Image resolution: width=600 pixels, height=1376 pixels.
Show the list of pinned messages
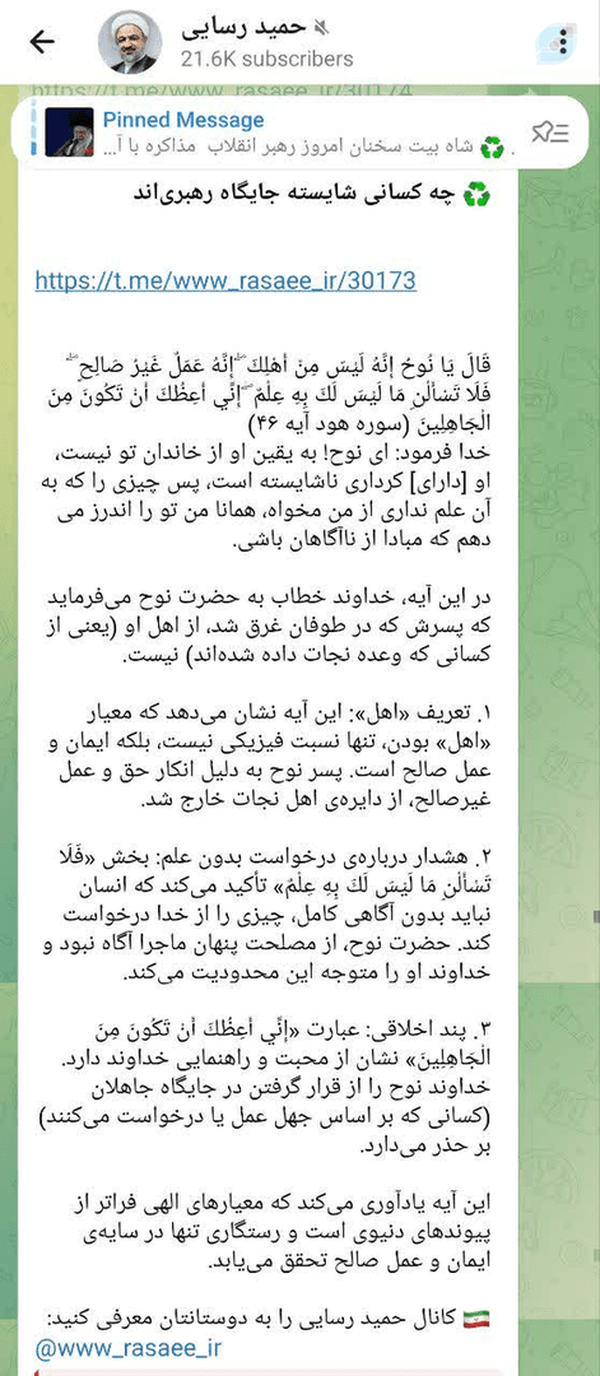(x=550, y=131)
